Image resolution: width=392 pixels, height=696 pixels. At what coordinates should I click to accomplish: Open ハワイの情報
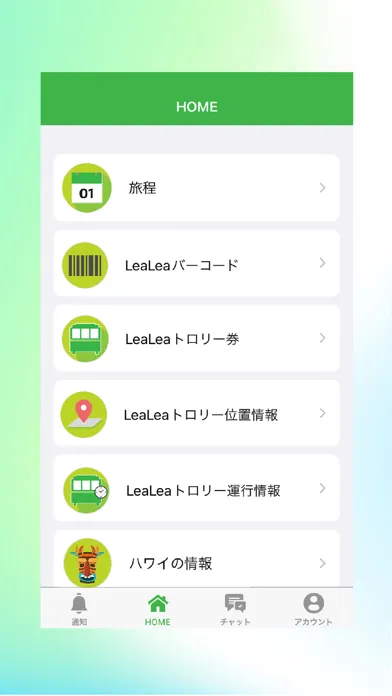(196, 558)
